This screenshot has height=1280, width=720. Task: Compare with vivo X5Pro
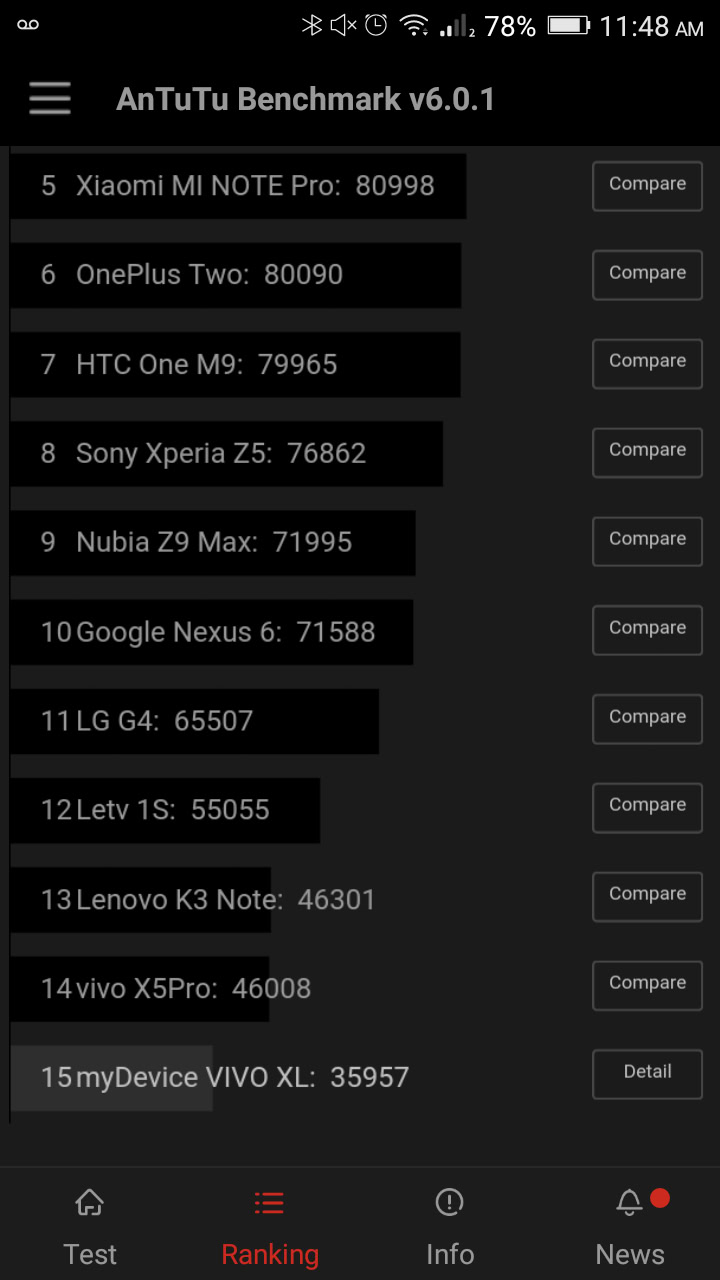(647, 985)
